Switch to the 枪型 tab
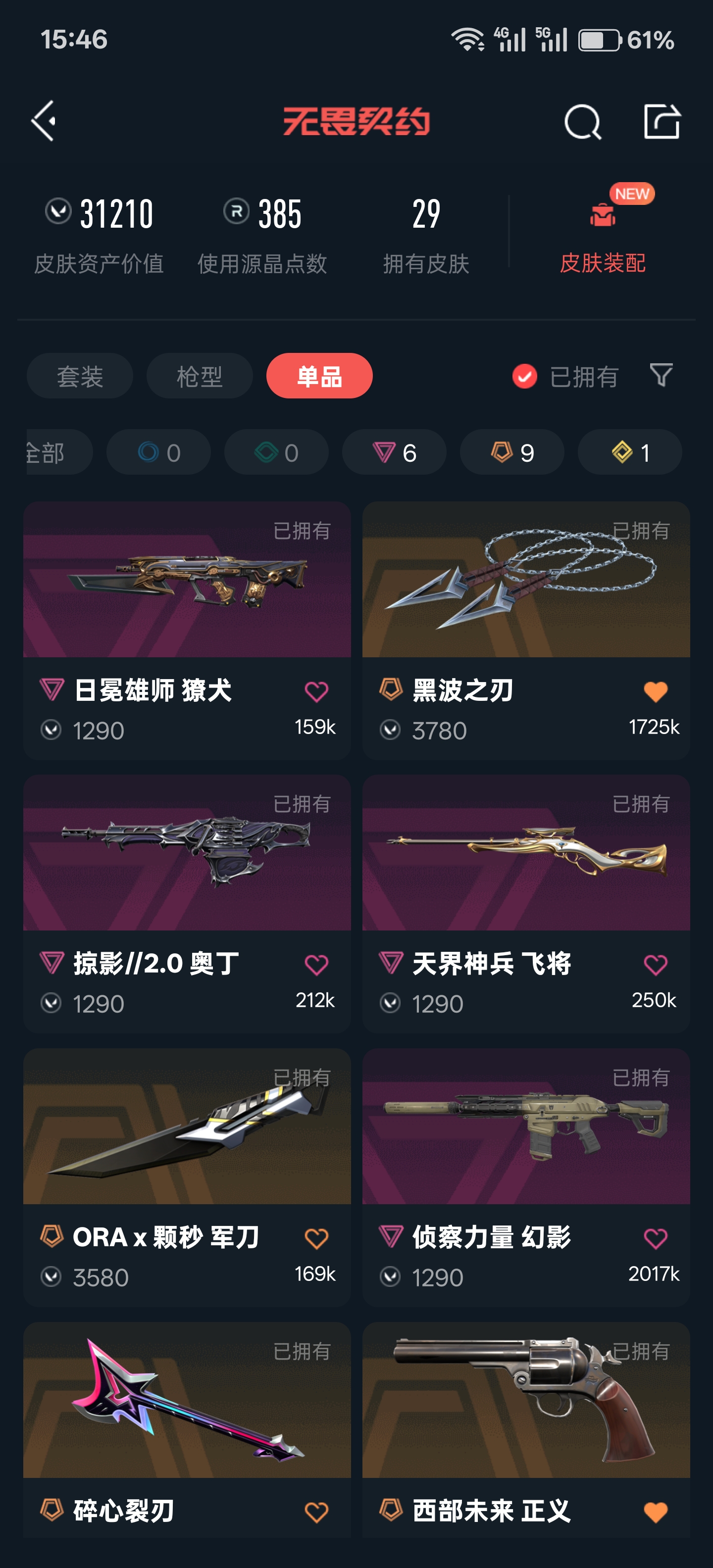The width and height of the screenshot is (713, 1568). 199,376
